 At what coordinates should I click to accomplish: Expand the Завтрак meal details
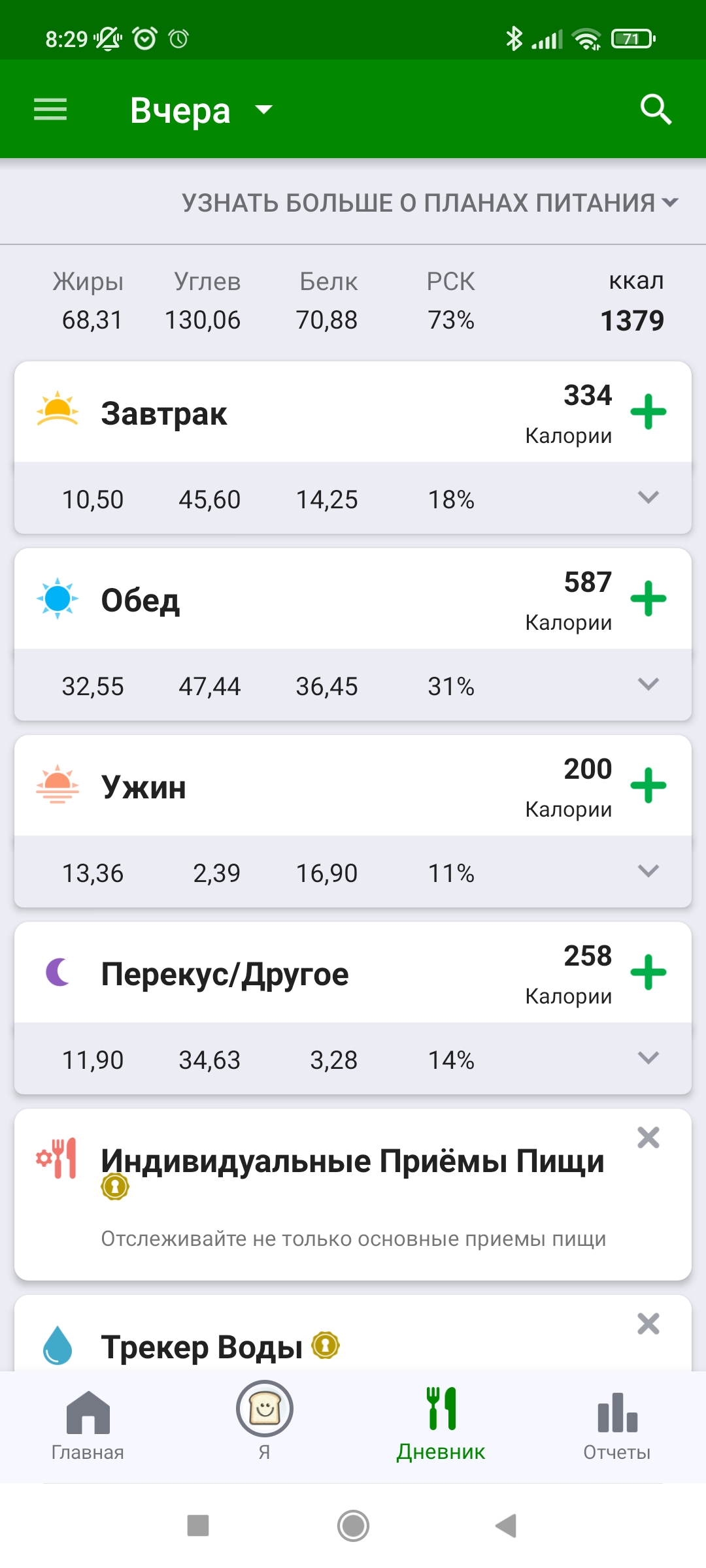(648, 498)
